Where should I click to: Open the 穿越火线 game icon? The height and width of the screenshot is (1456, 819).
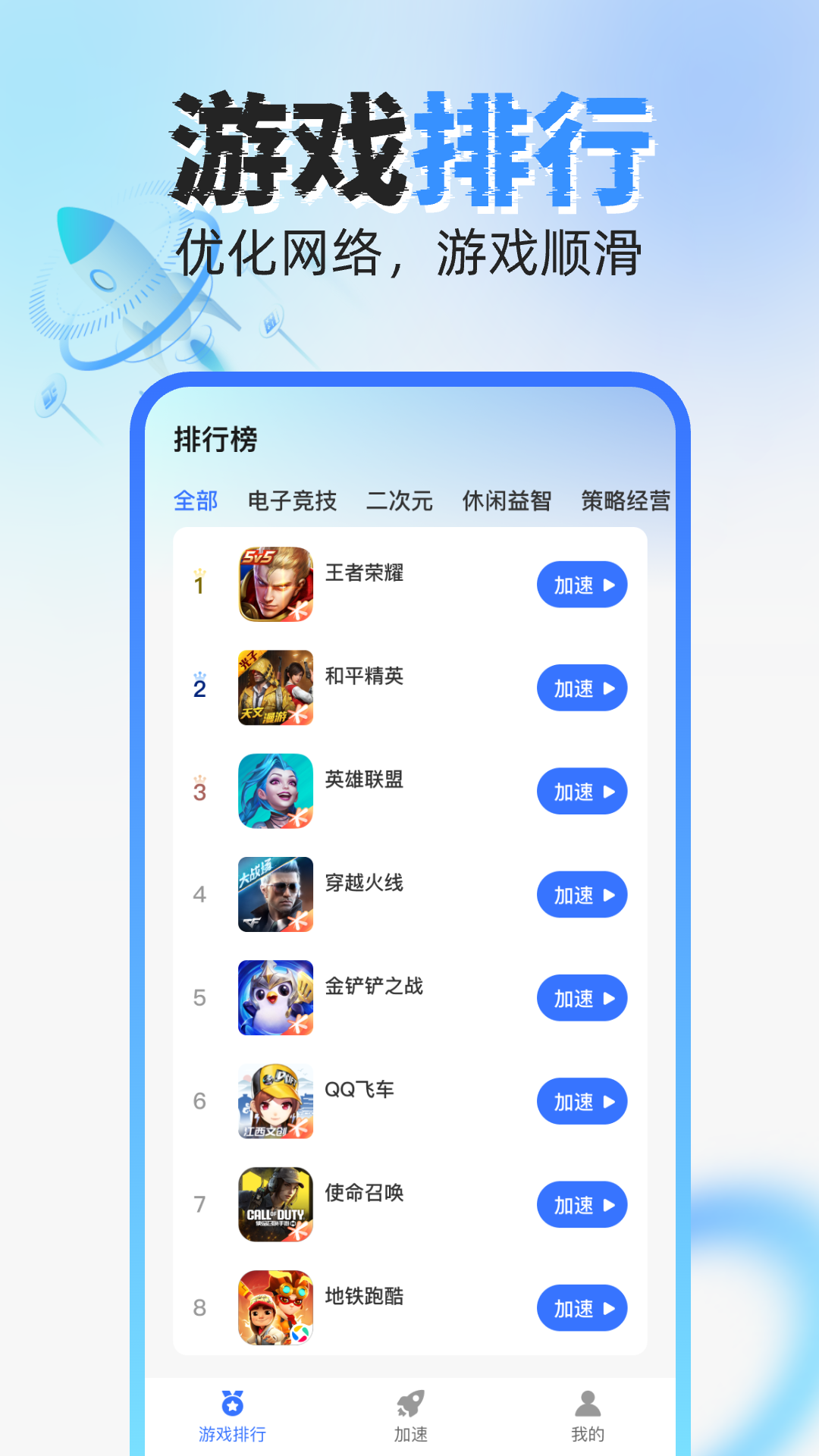275,895
